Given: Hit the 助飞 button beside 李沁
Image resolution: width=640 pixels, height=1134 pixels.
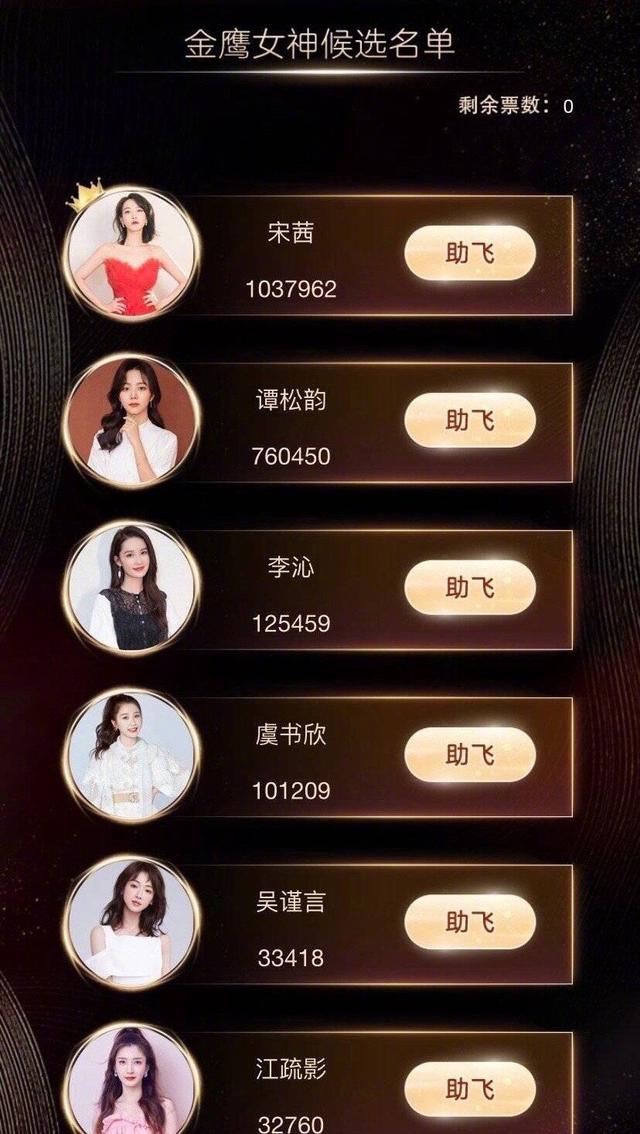Looking at the screenshot, I should 470,587.
